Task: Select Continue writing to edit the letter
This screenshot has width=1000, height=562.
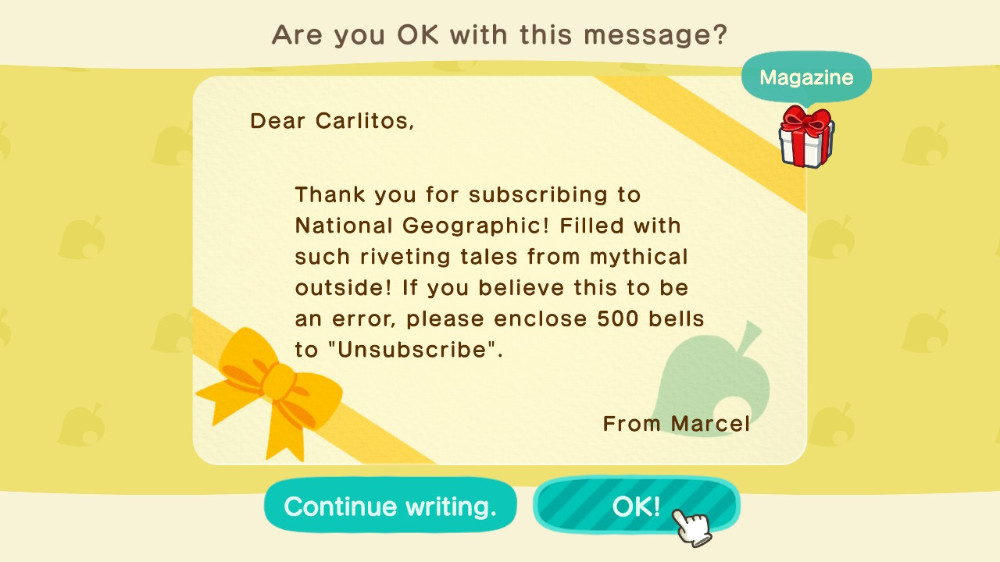Action: [x=390, y=506]
